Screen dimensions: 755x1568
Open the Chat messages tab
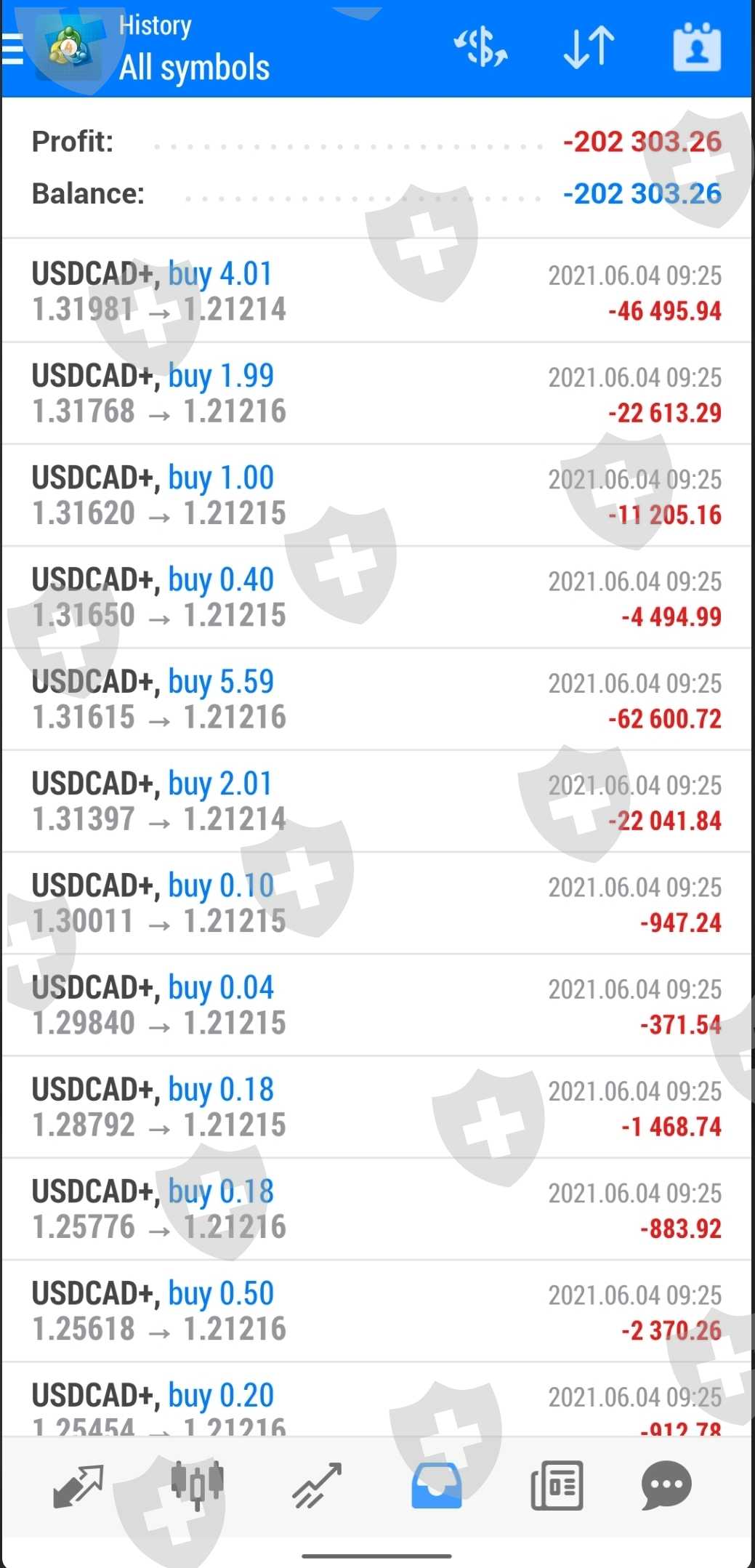click(x=666, y=1485)
